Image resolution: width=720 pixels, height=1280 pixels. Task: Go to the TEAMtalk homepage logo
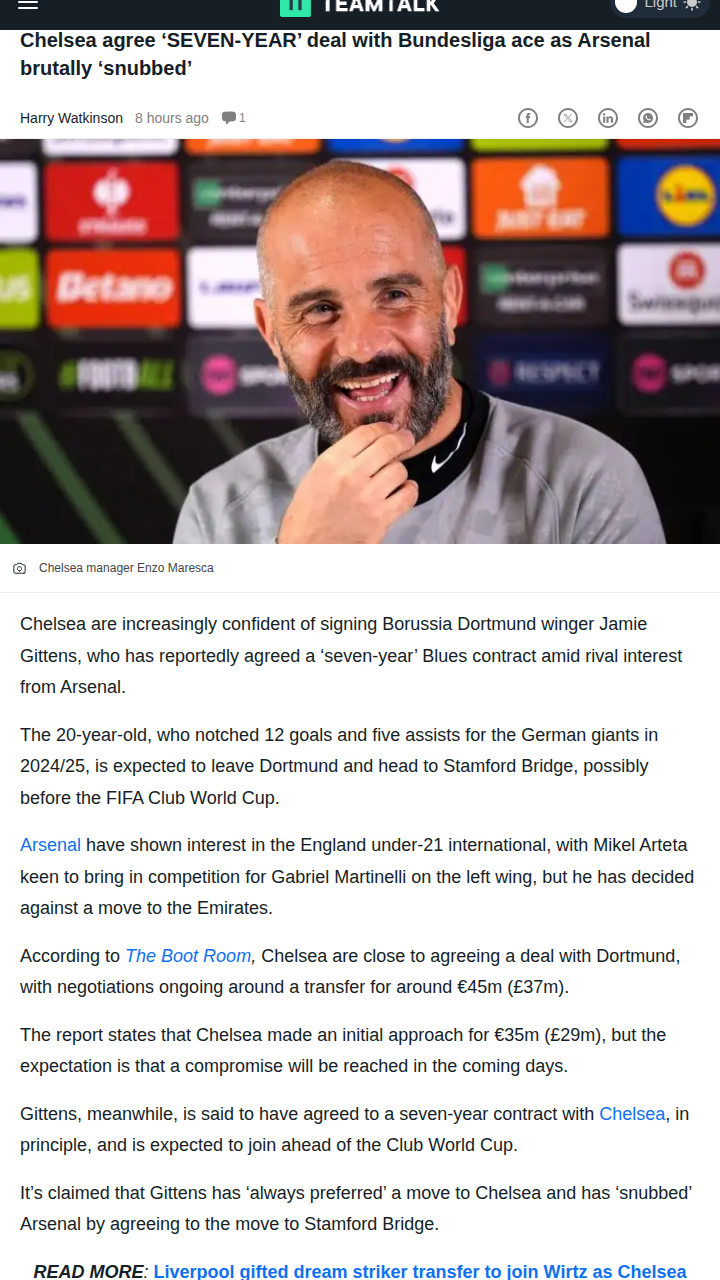(360, 6)
